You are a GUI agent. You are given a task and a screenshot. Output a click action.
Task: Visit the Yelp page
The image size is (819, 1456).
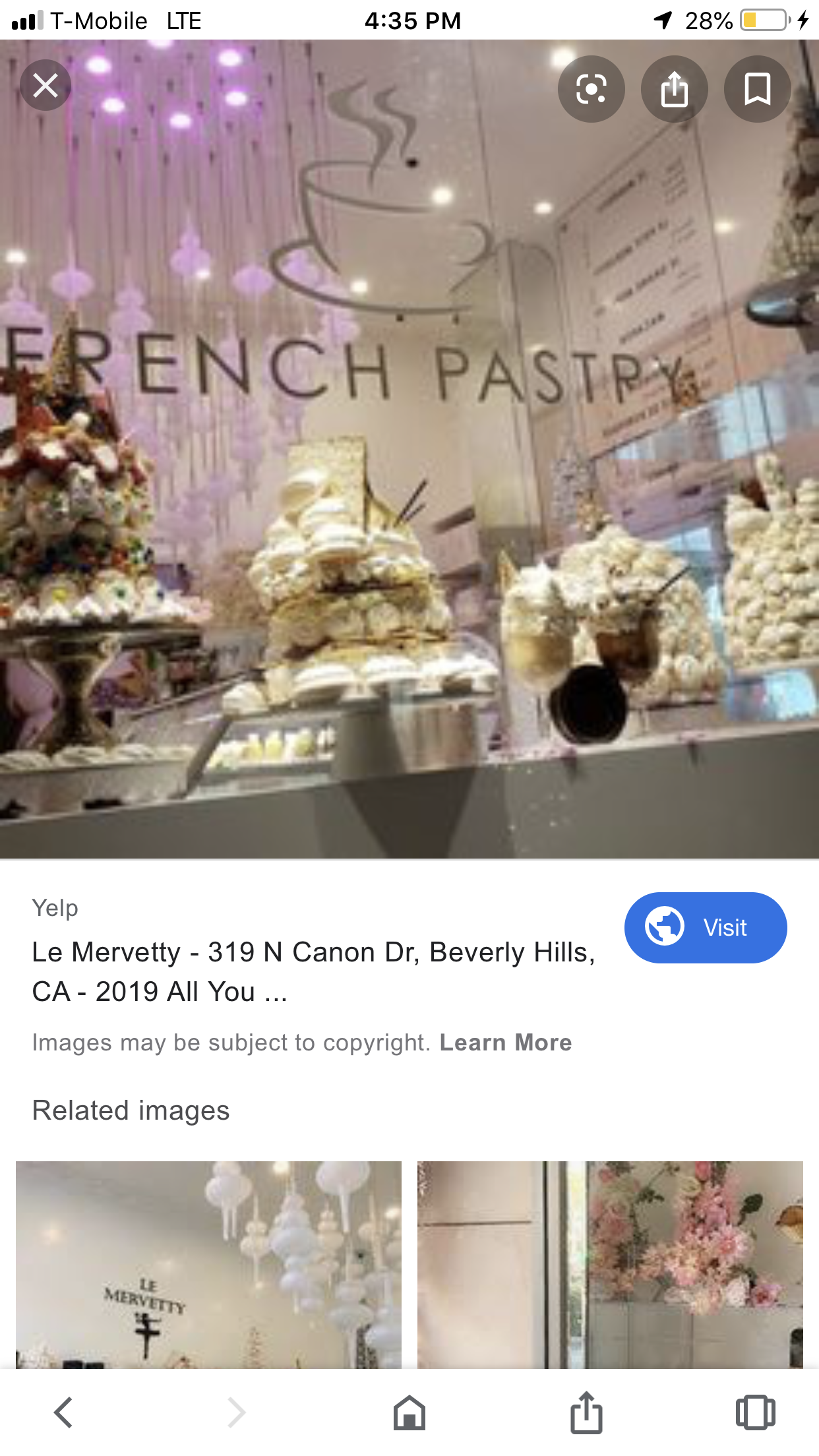pos(705,927)
